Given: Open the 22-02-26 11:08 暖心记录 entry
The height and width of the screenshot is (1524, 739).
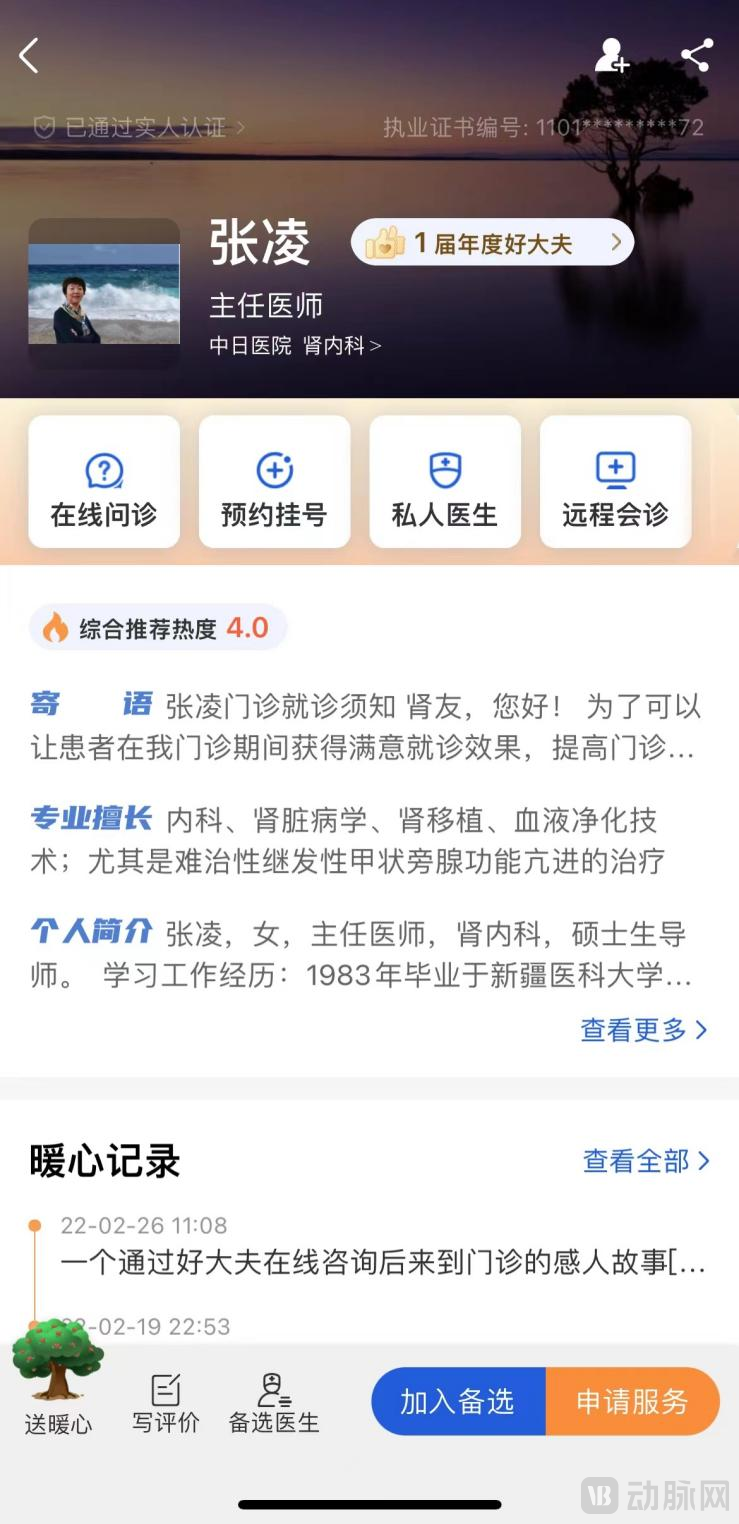Looking at the screenshot, I should point(382,1263).
